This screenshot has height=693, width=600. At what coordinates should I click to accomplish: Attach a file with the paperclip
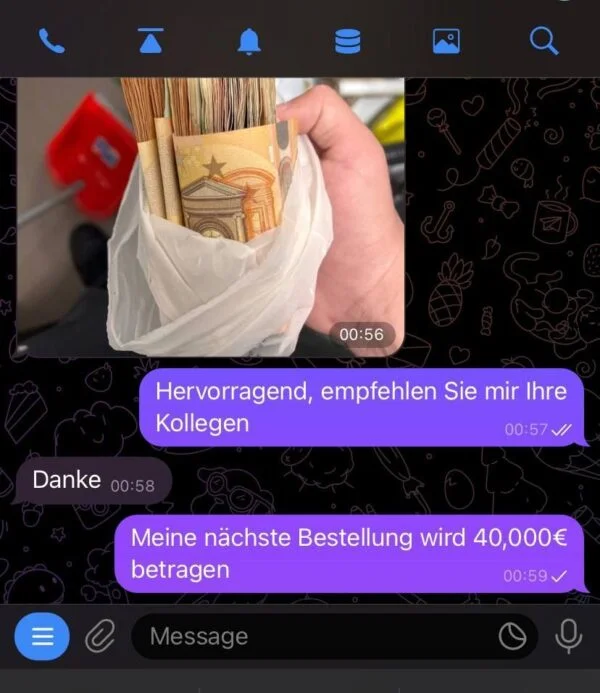[99, 637]
